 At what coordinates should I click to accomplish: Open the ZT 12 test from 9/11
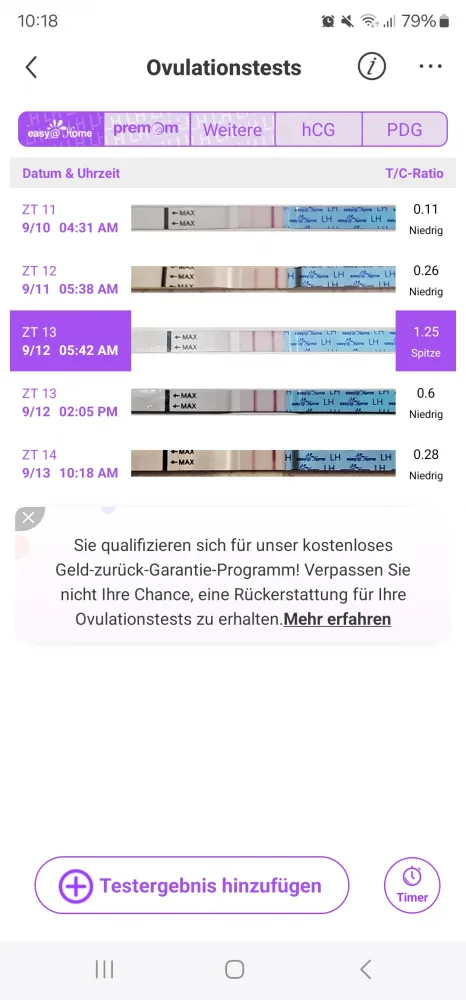tap(233, 280)
